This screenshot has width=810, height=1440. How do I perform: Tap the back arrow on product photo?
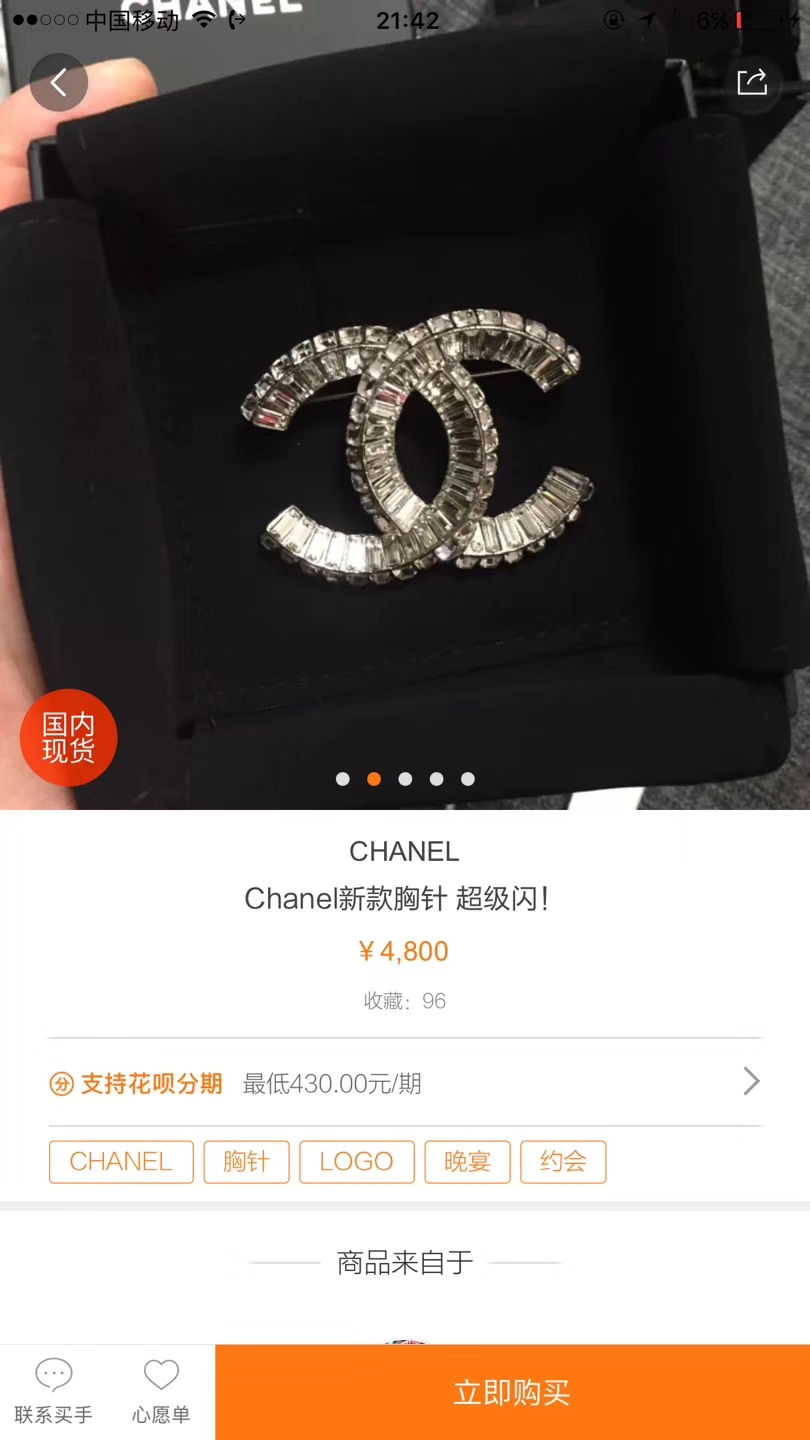[x=58, y=83]
